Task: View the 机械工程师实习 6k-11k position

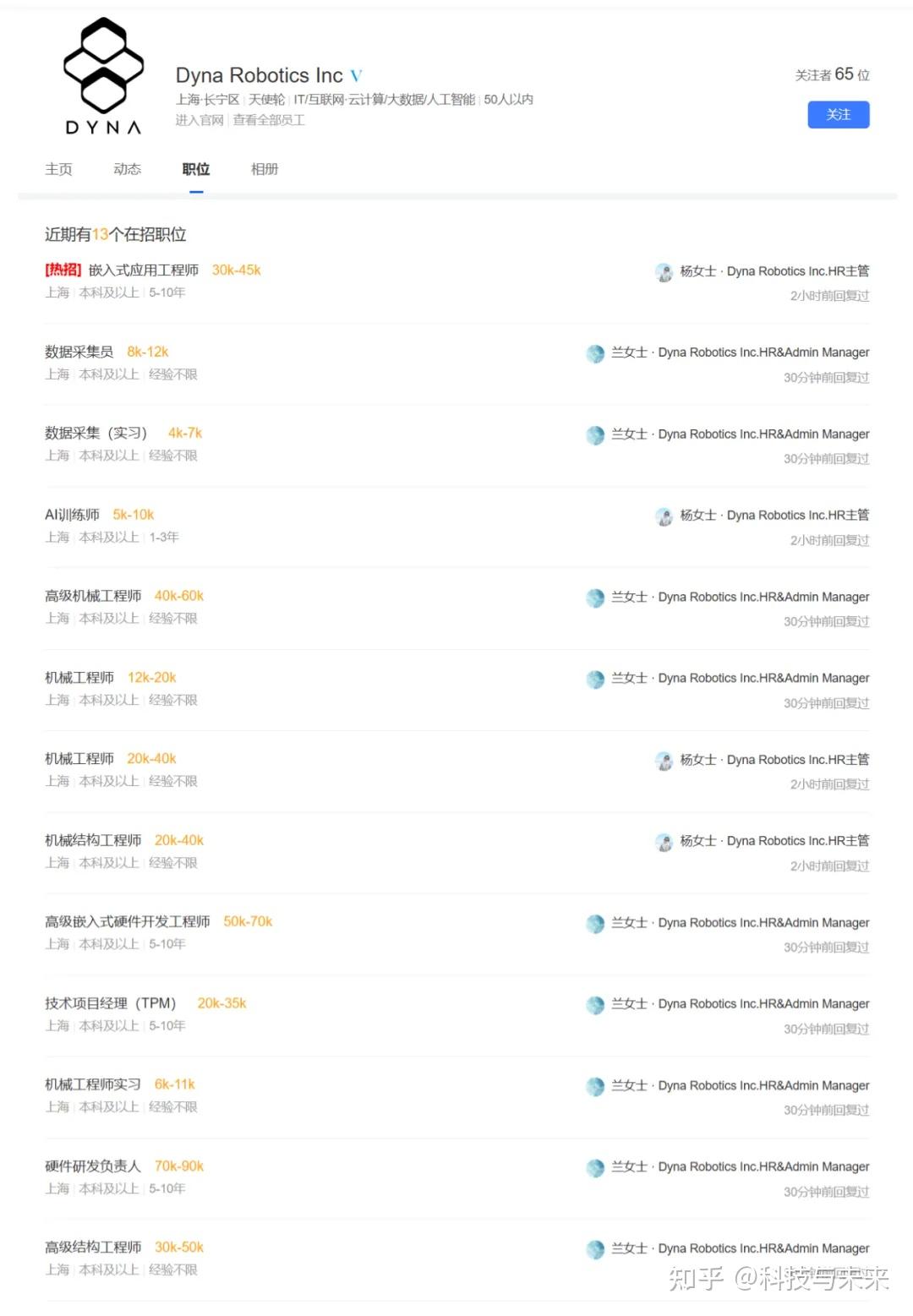Action: click(93, 1084)
